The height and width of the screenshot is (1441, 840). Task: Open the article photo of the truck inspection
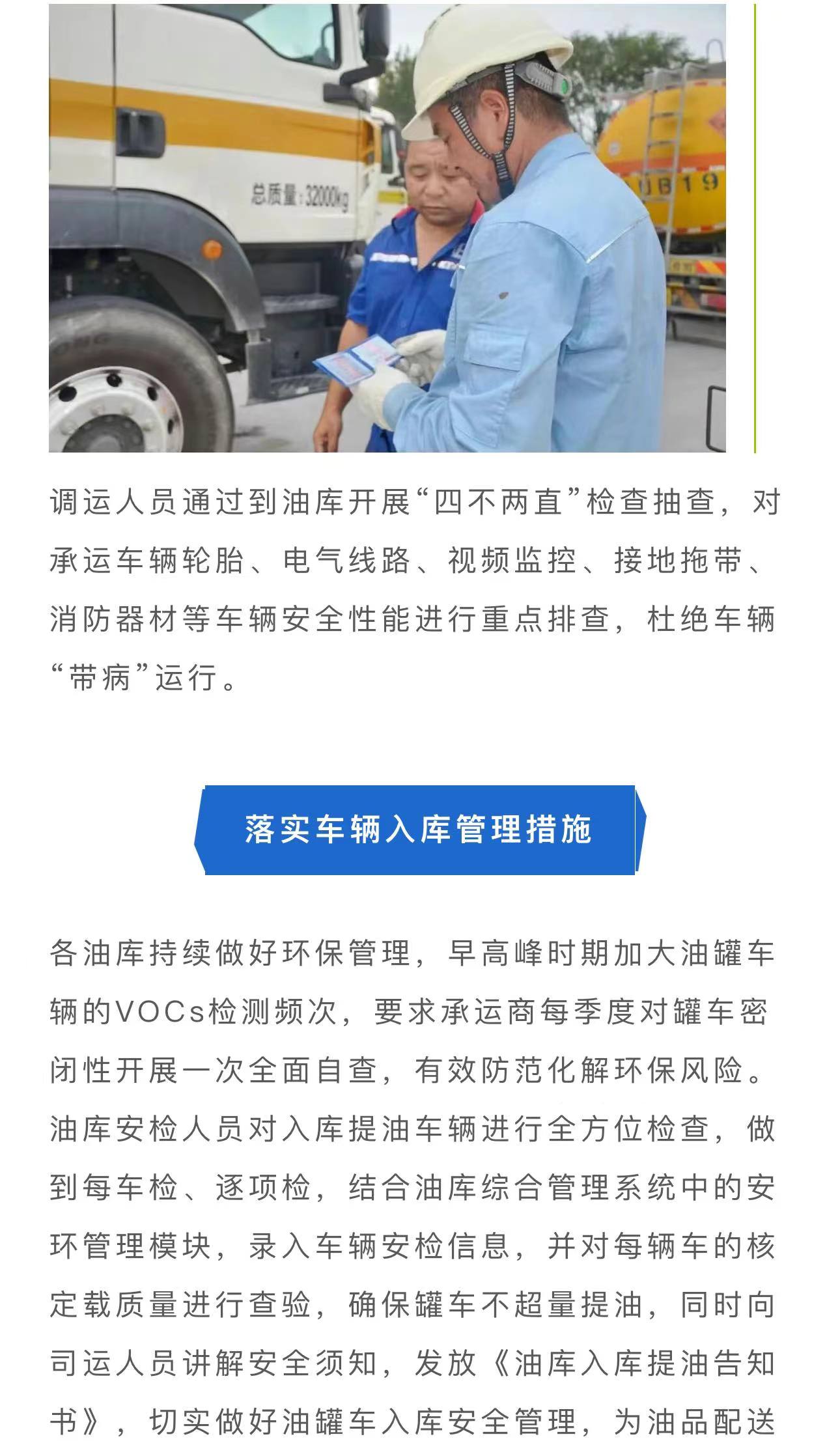pos(387,228)
